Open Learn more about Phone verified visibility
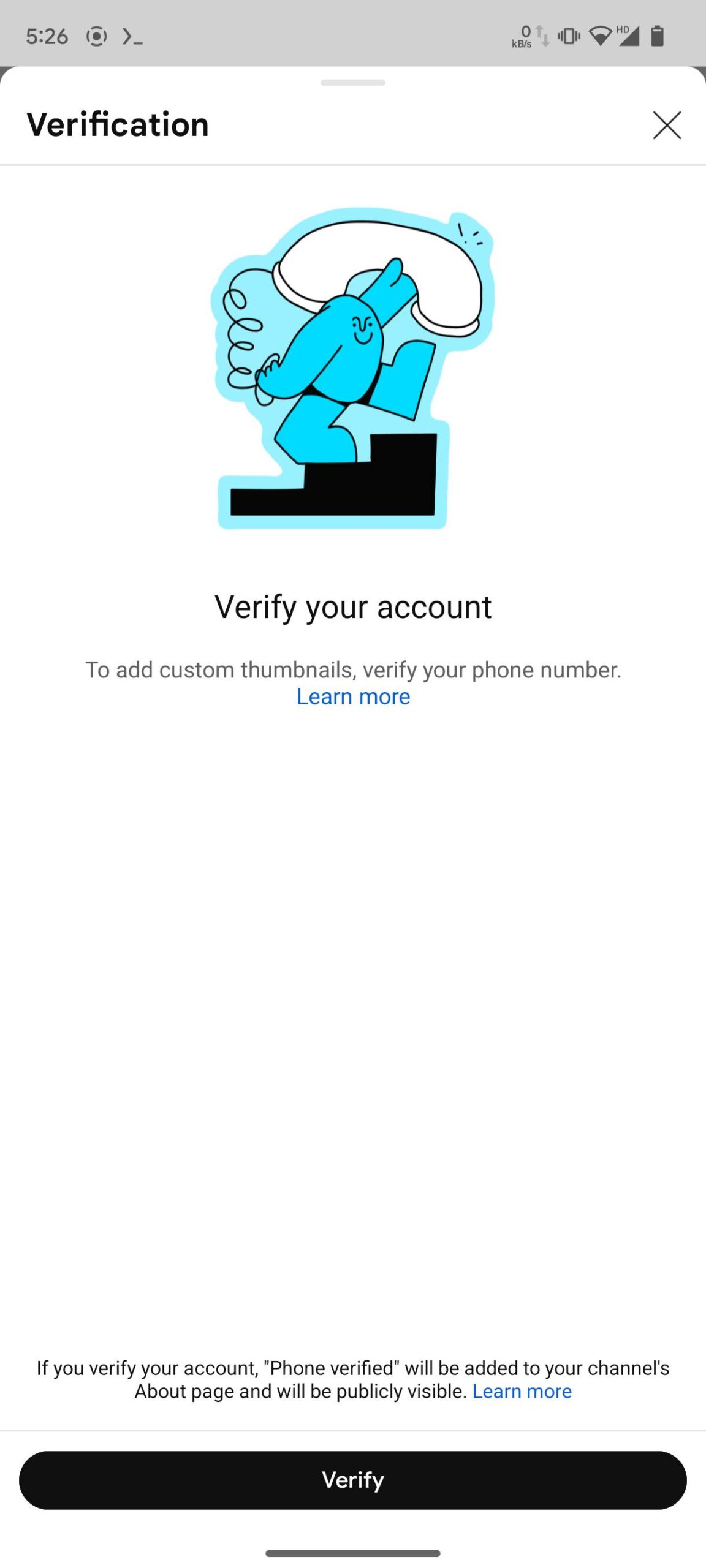The image size is (706, 1568). coord(522,1391)
